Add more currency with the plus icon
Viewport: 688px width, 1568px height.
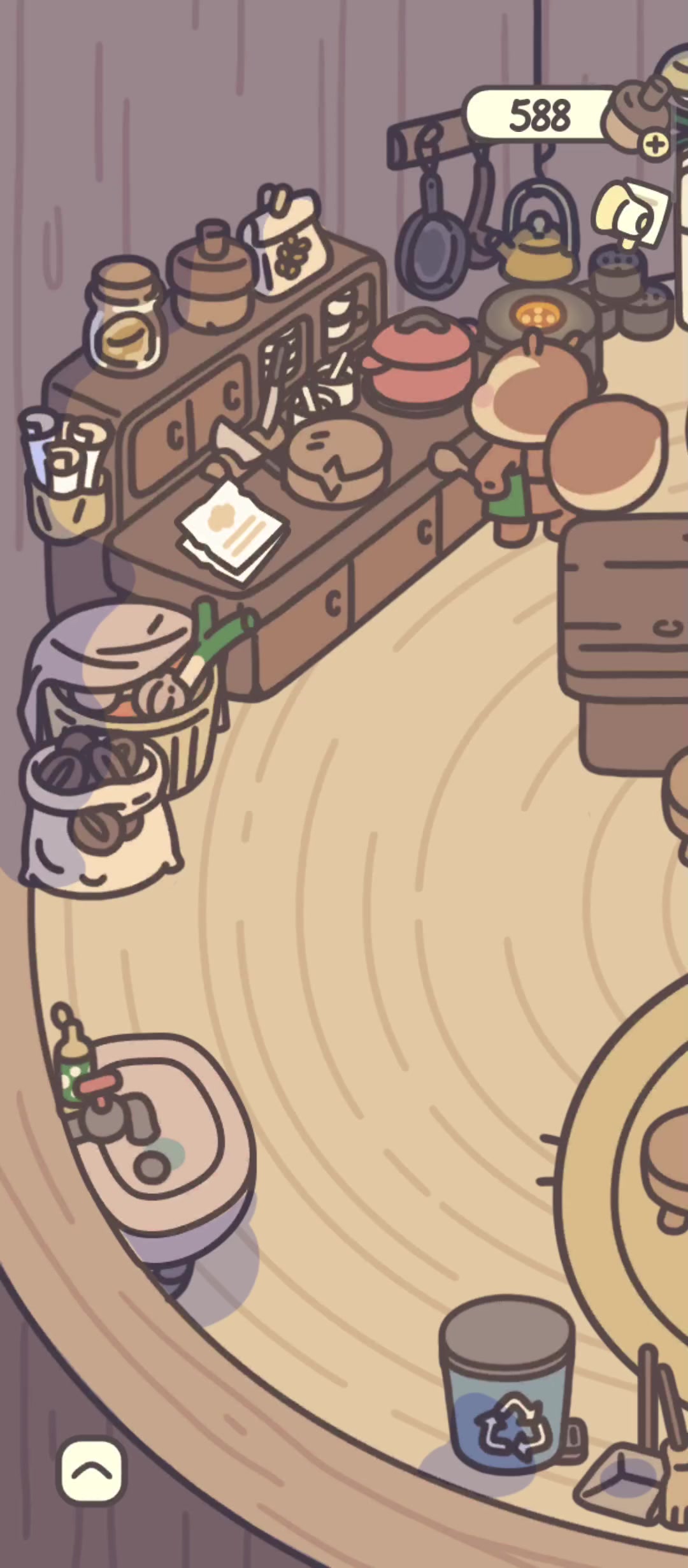coord(655,145)
